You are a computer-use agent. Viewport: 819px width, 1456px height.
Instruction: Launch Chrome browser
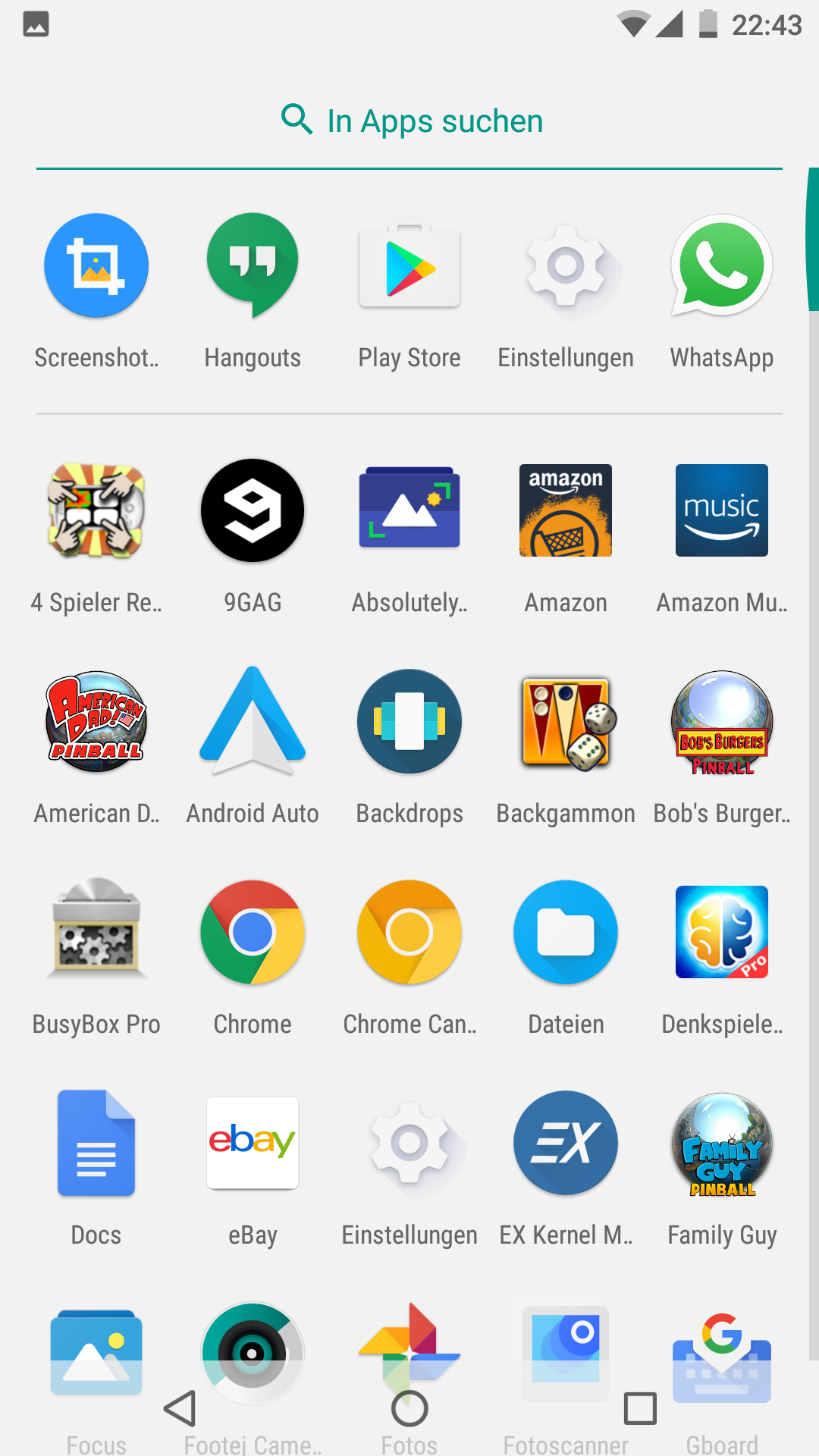(253, 932)
